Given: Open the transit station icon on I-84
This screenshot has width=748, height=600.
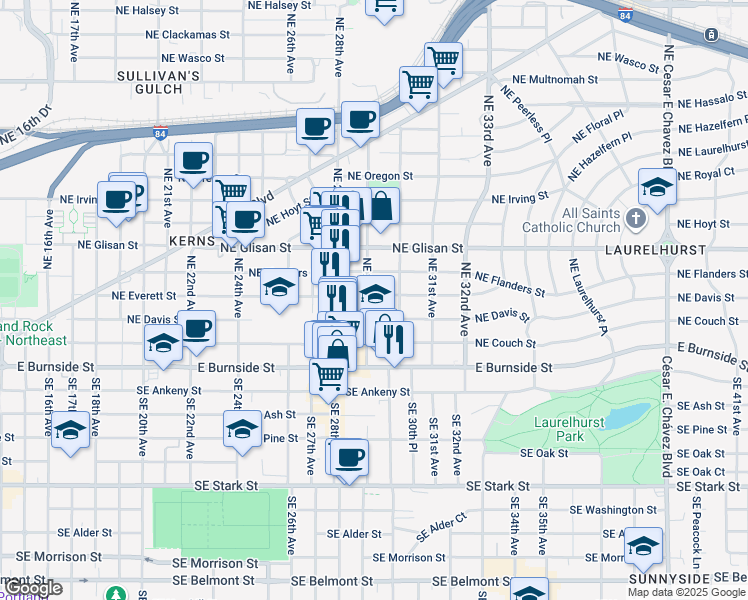Looking at the screenshot, I should click(711, 34).
